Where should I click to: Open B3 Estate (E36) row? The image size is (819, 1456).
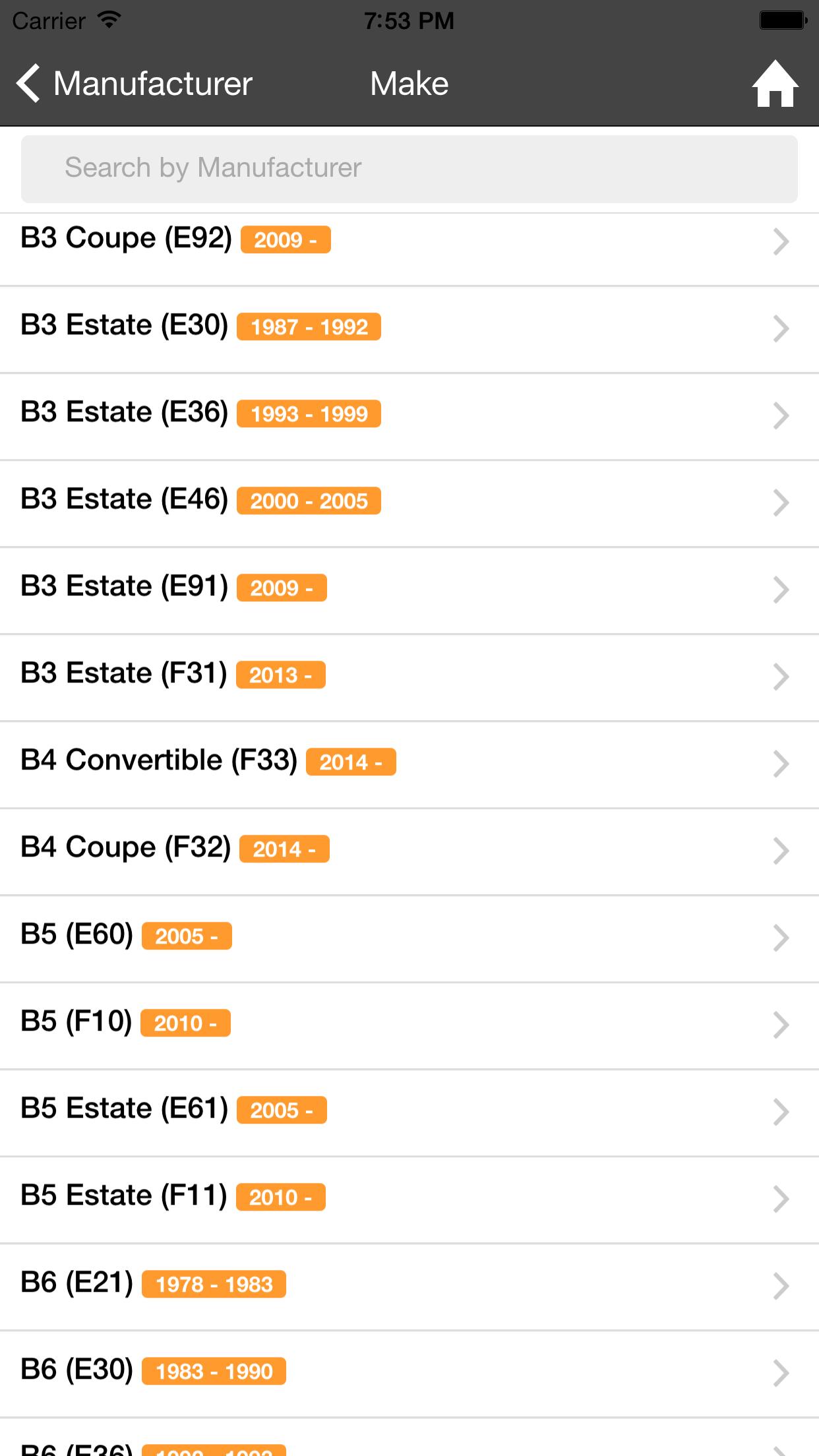(409, 415)
